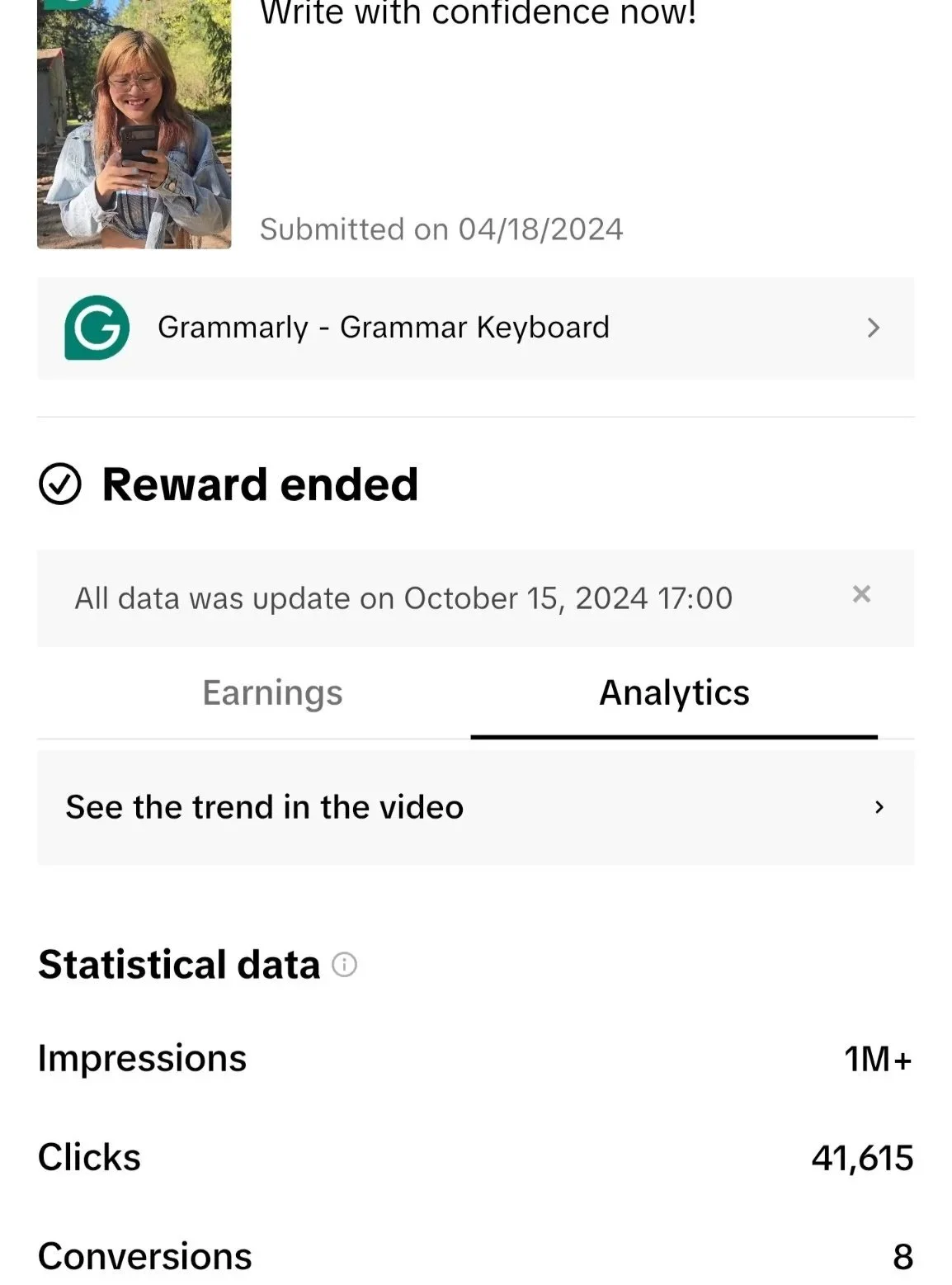Dismiss the data update notice

coord(861,594)
